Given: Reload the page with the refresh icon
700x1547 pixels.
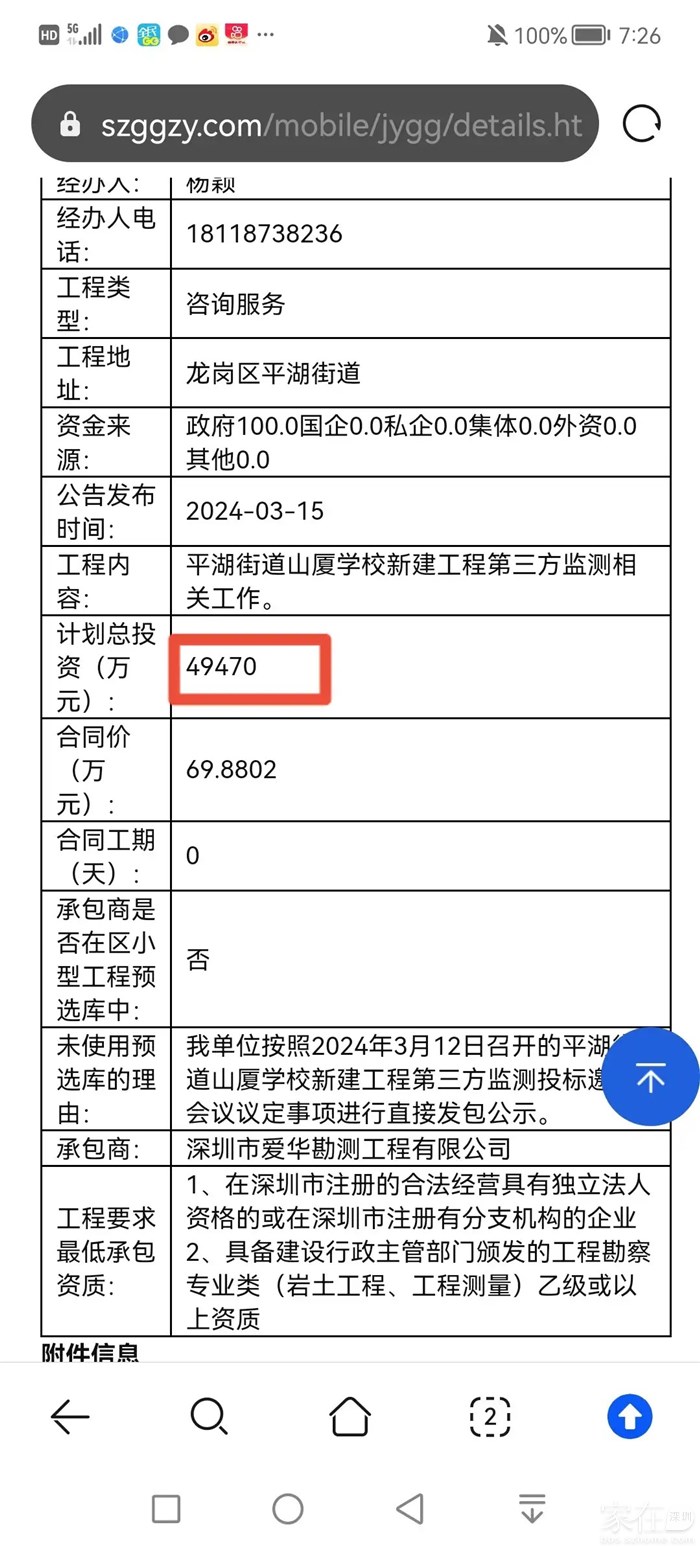Looking at the screenshot, I should point(641,124).
